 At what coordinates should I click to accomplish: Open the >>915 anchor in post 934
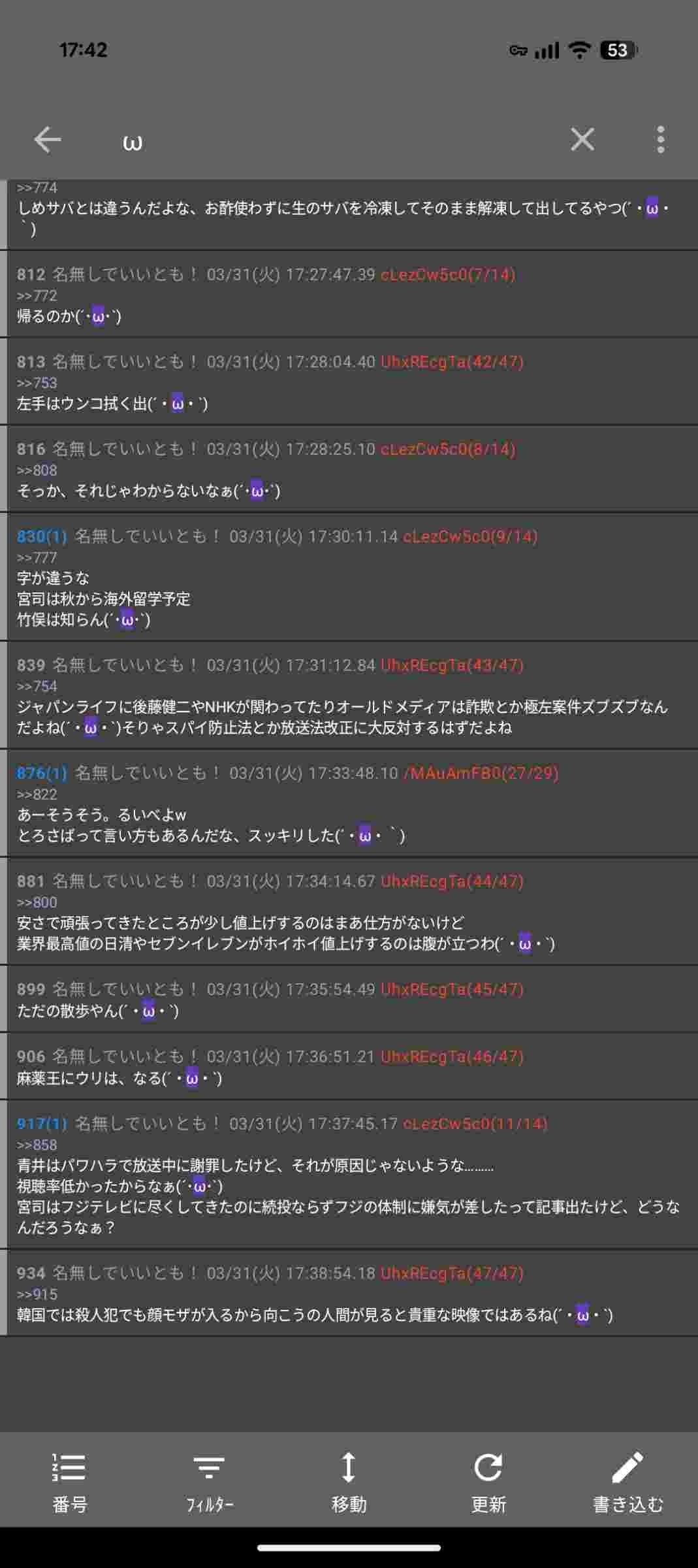(37, 1294)
